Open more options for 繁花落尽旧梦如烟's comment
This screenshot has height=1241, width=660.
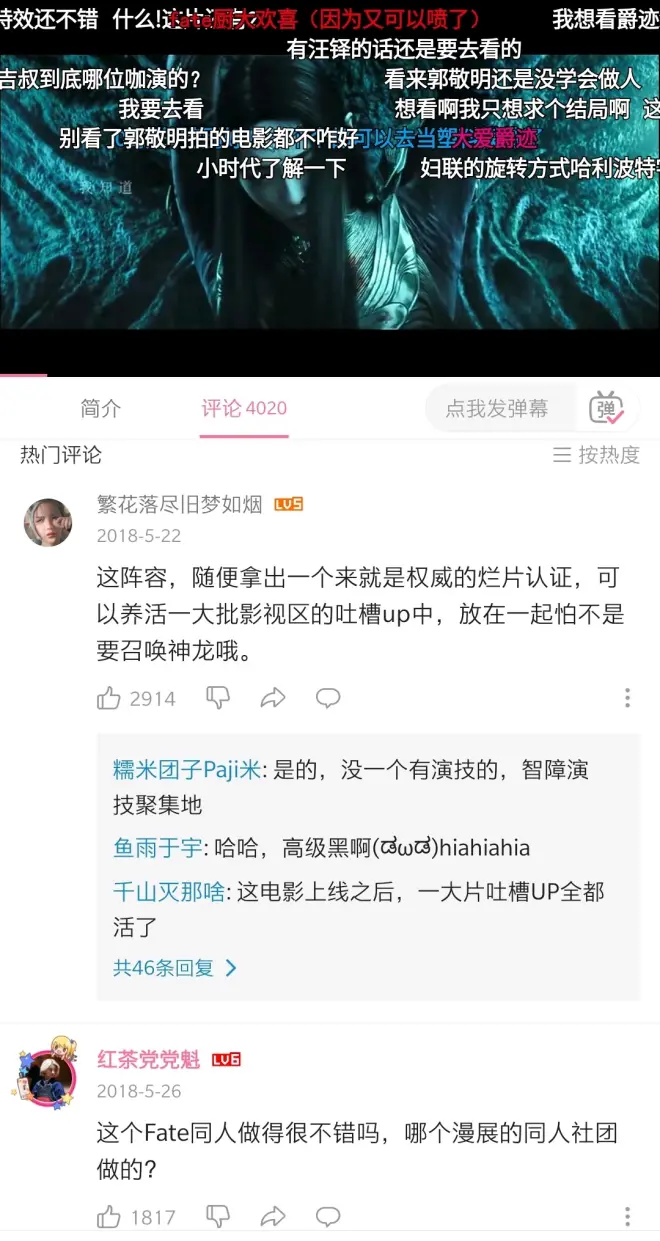(x=627, y=698)
